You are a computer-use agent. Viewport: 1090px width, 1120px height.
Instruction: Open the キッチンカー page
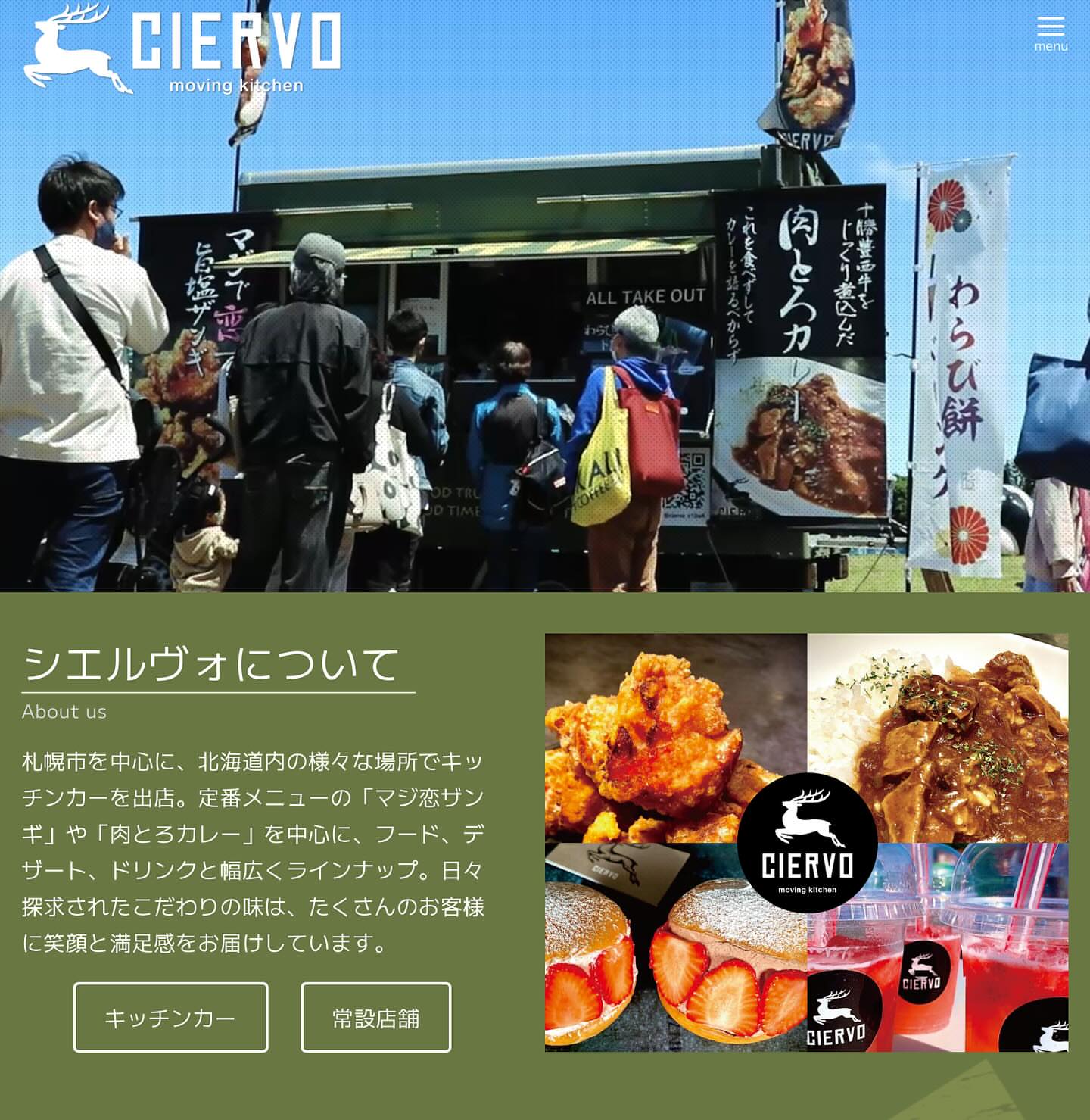pos(170,1017)
